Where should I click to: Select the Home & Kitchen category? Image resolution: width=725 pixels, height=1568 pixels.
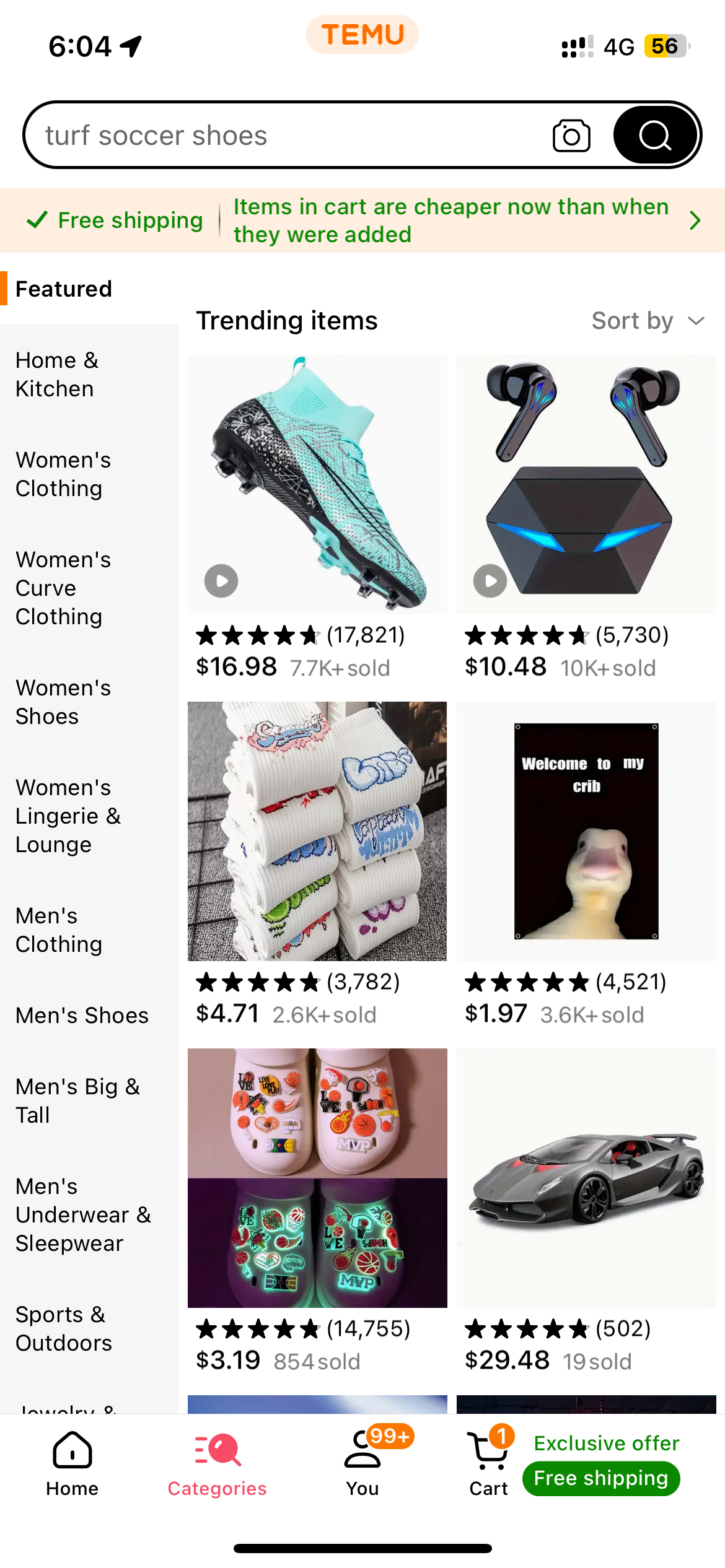(57, 375)
